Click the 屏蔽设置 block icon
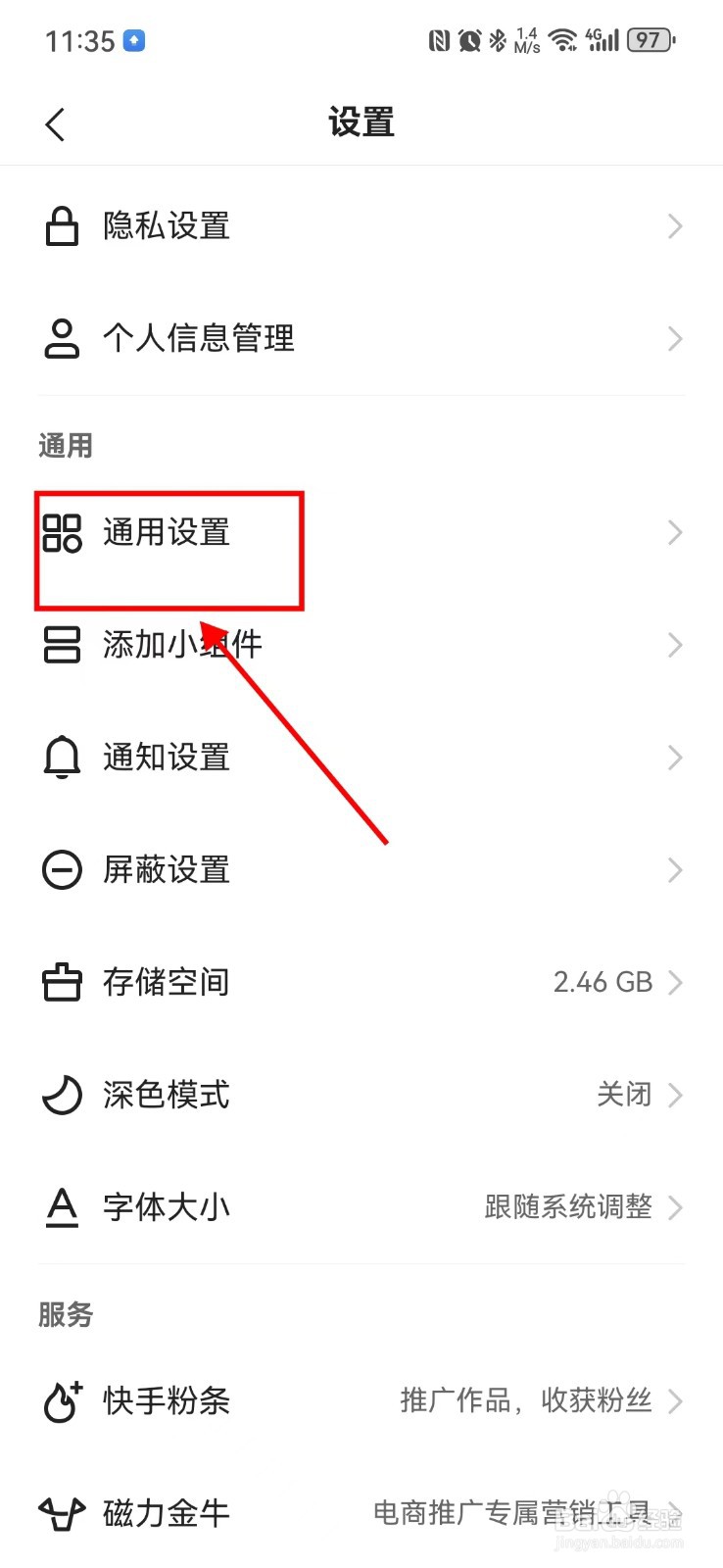The height and width of the screenshot is (1568, 723). (x=62, y=870)
